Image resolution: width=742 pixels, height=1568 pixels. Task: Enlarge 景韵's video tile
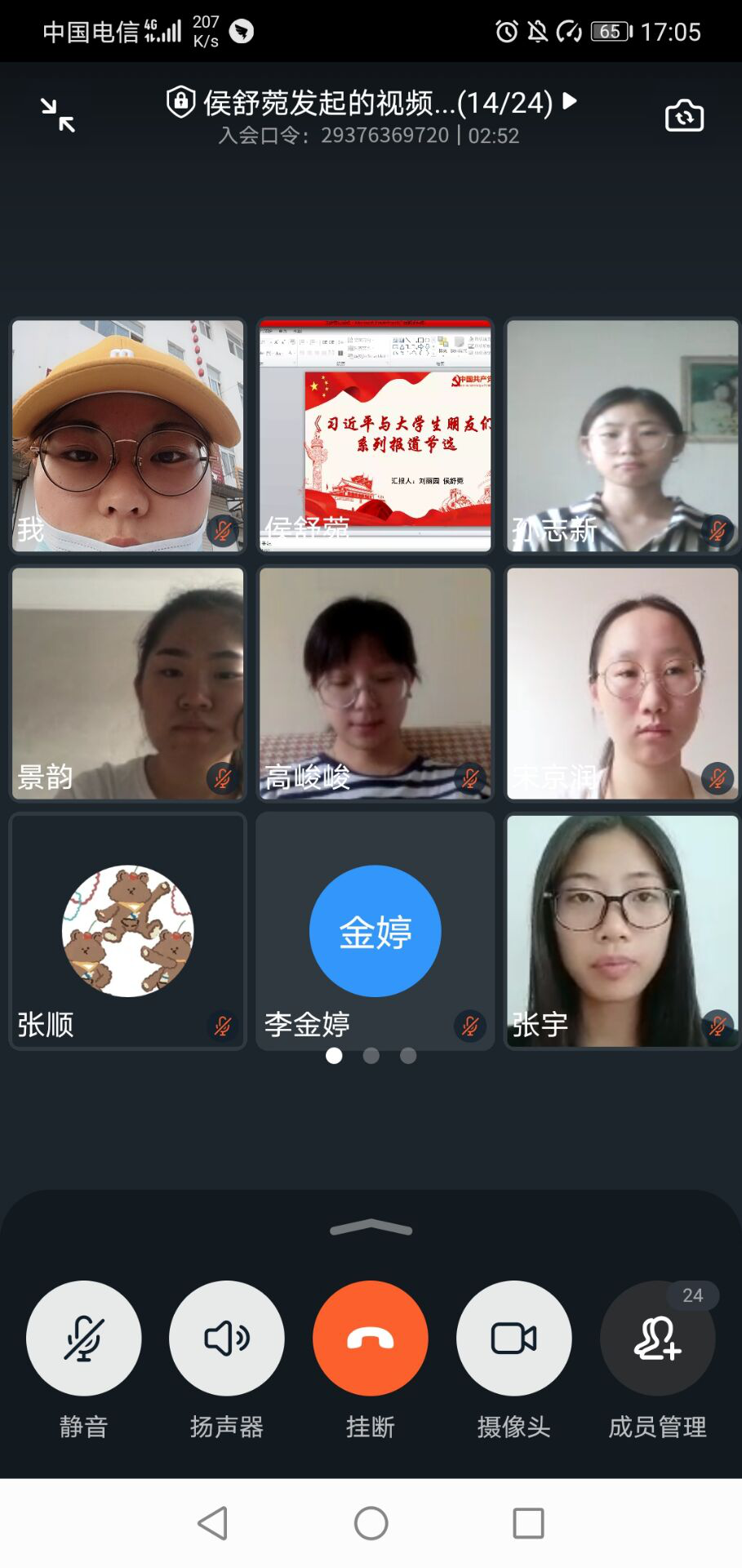127,683
